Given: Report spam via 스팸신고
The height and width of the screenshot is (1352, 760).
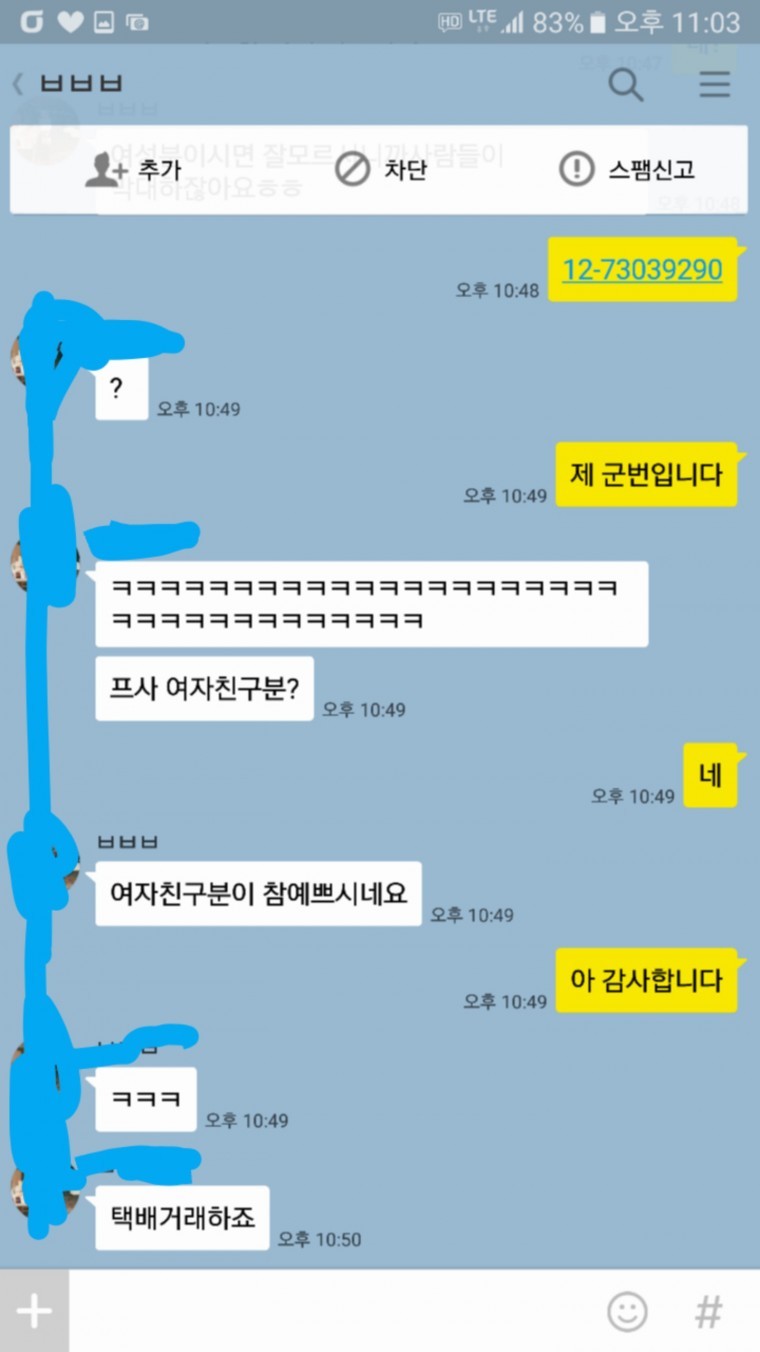Looking at the screenshot, I should pyautogui.click(x=627, y=170).
